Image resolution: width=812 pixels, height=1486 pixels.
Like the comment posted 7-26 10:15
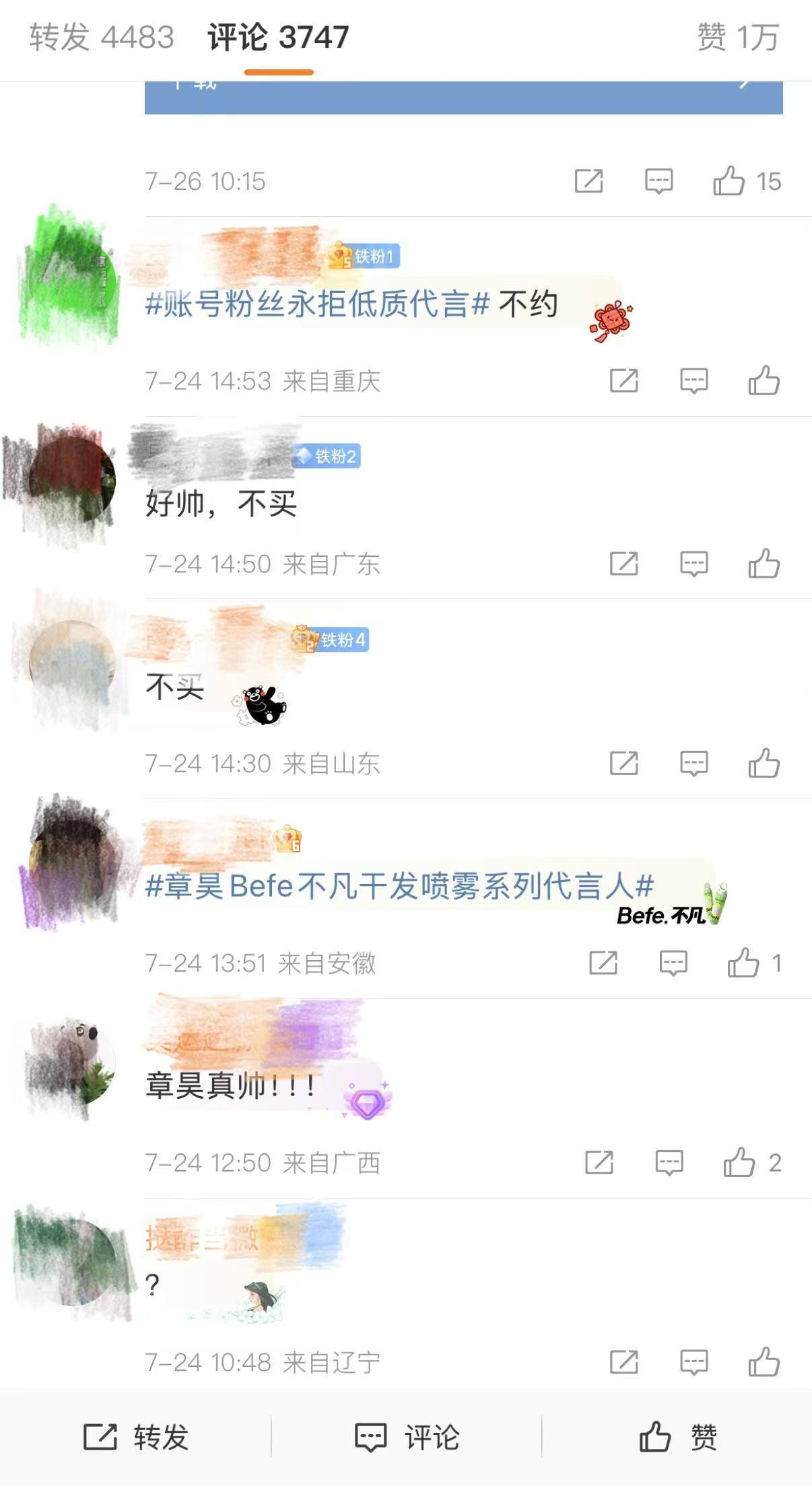click(729, 181)
